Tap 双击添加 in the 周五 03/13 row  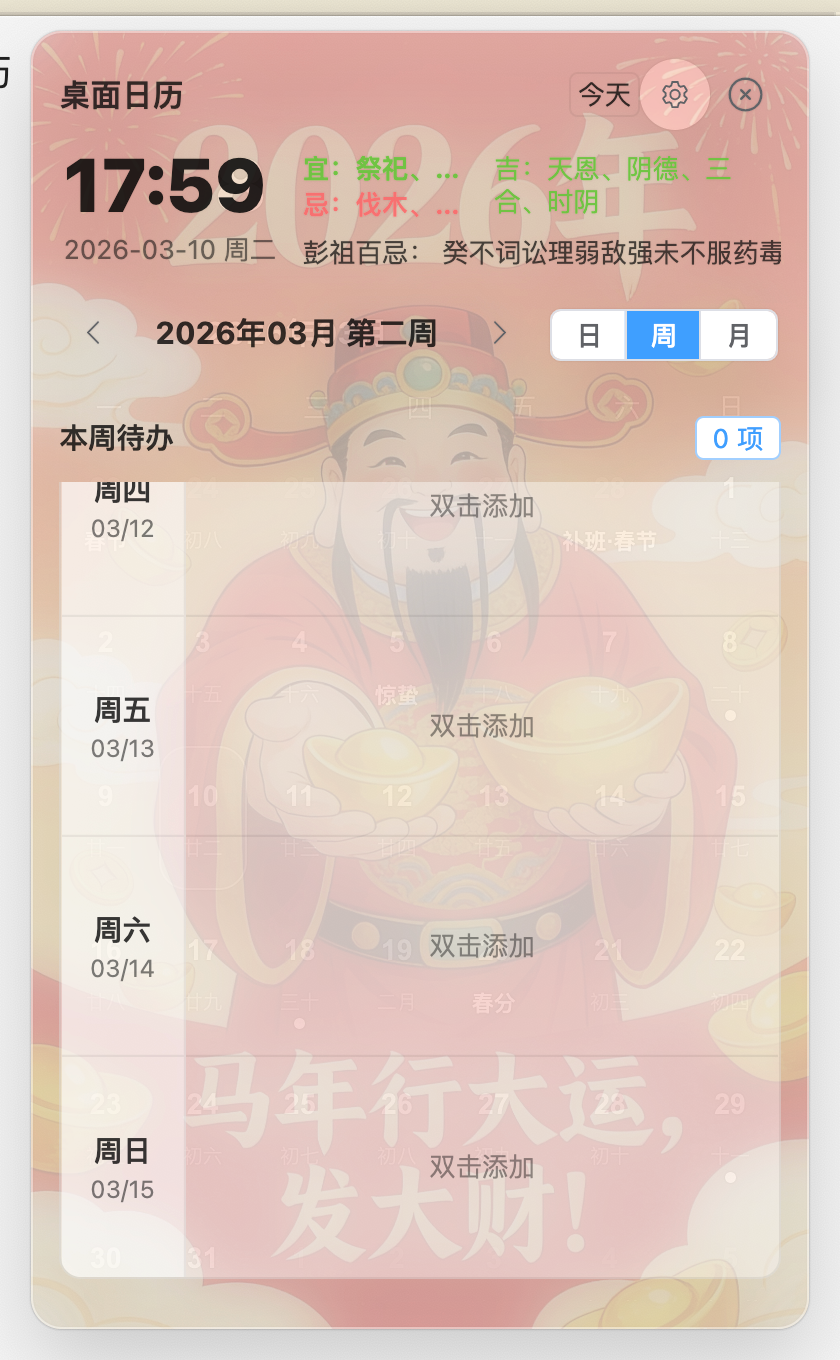[x=481, y=726]
